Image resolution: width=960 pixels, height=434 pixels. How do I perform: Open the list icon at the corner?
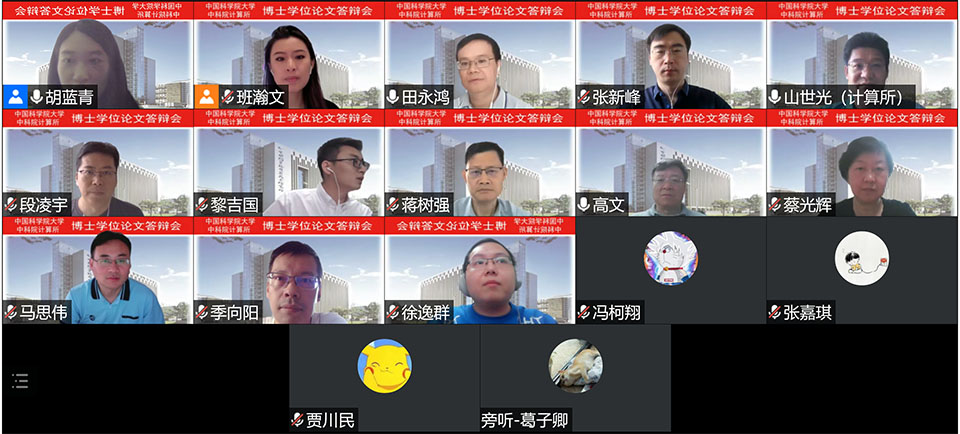coord(20,380)
